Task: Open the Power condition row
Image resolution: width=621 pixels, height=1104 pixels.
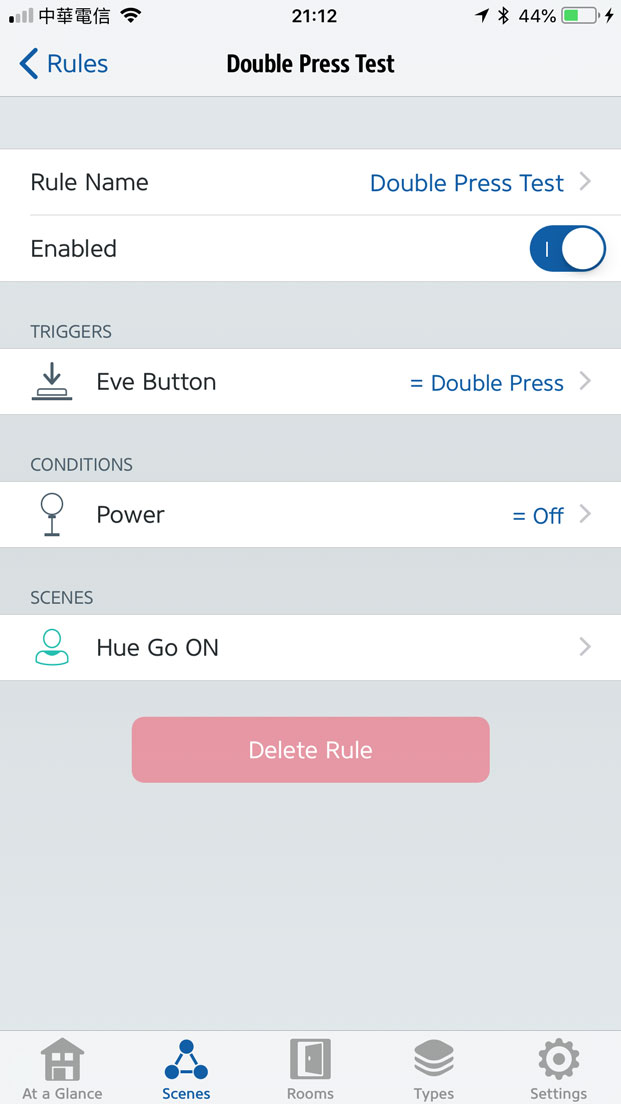Action: 310,515
